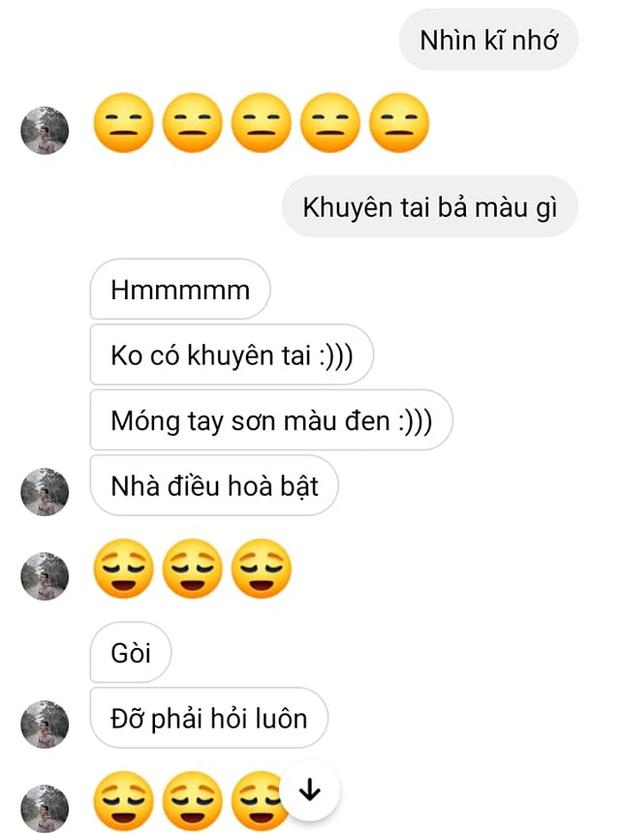Screen dimensions: 620x834
Task: Open sender's avatar beside 'Đỡ phải hỏi luôn'
Action: pyautogui.click(x=45, y=723)
